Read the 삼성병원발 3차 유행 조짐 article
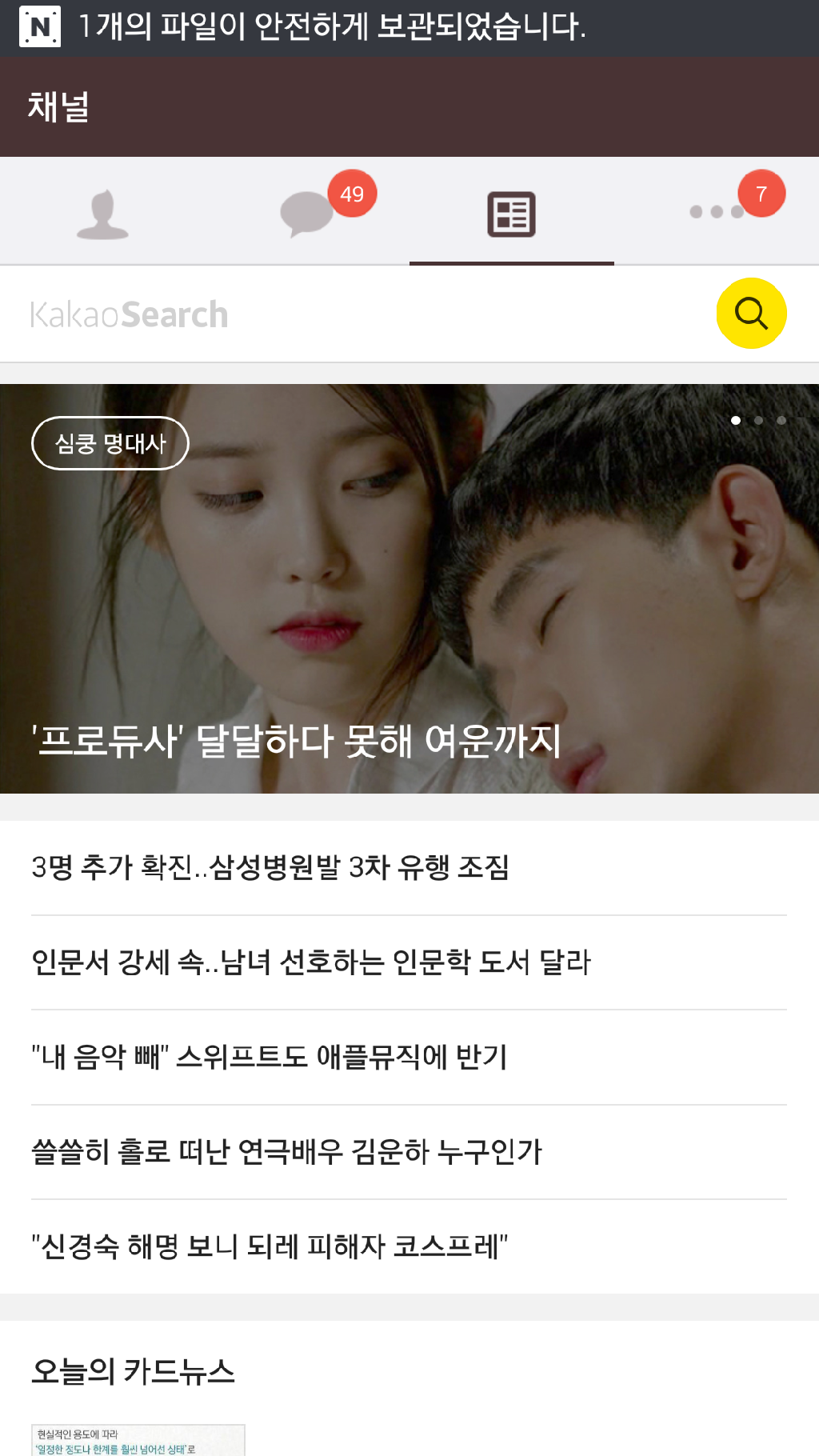This screenshot has height=1456, width=819. click(270, 867)
